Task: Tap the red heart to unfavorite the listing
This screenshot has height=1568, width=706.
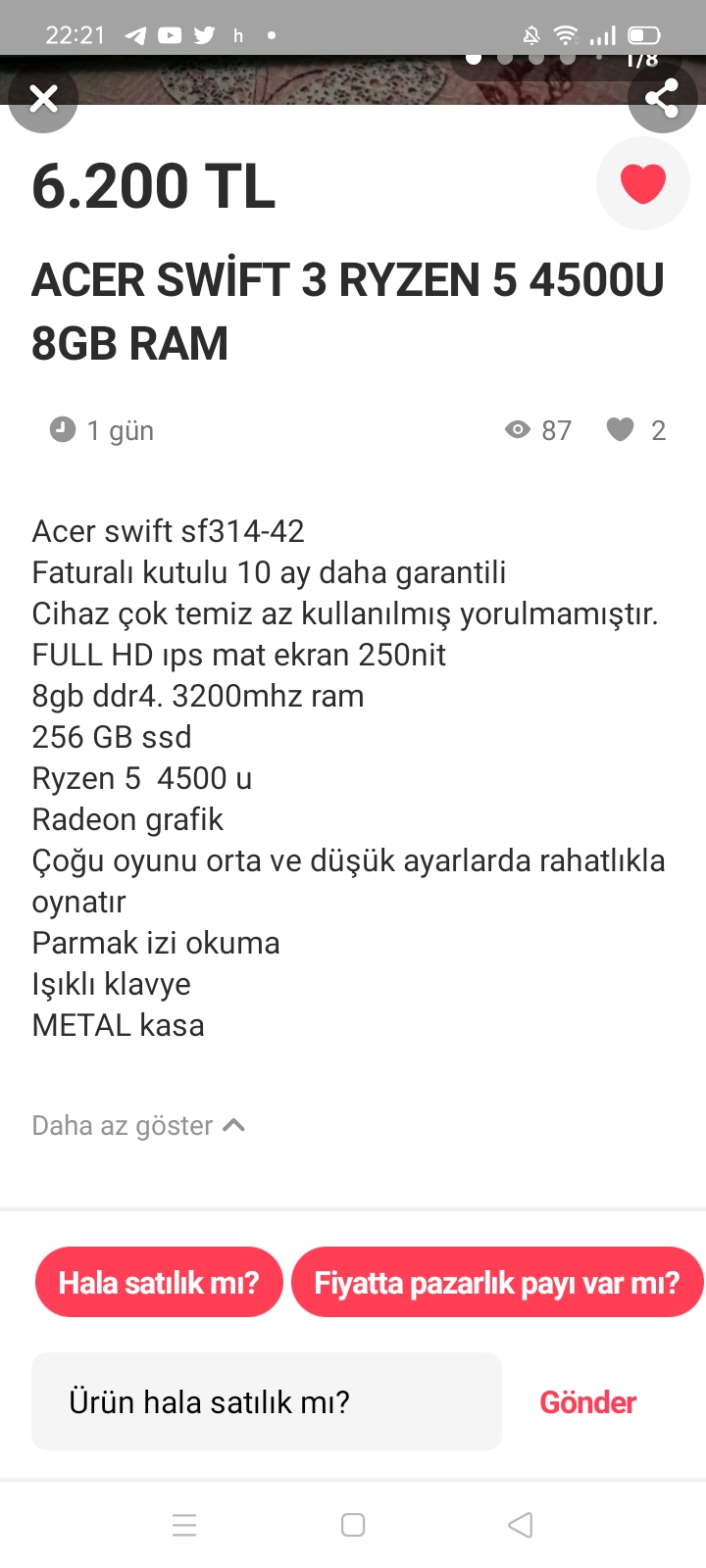Action: tap(643, 183)
